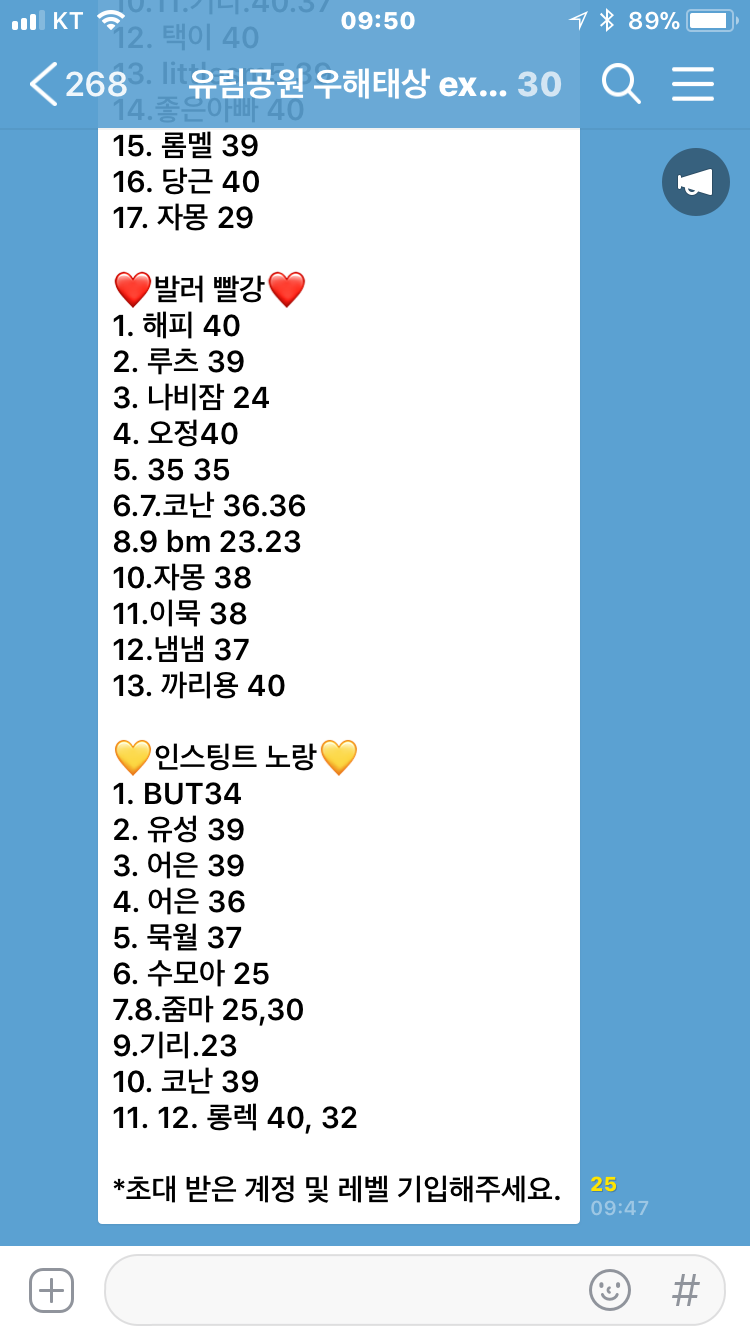
Task: Go back to the chat list
Action: [78, 84]
